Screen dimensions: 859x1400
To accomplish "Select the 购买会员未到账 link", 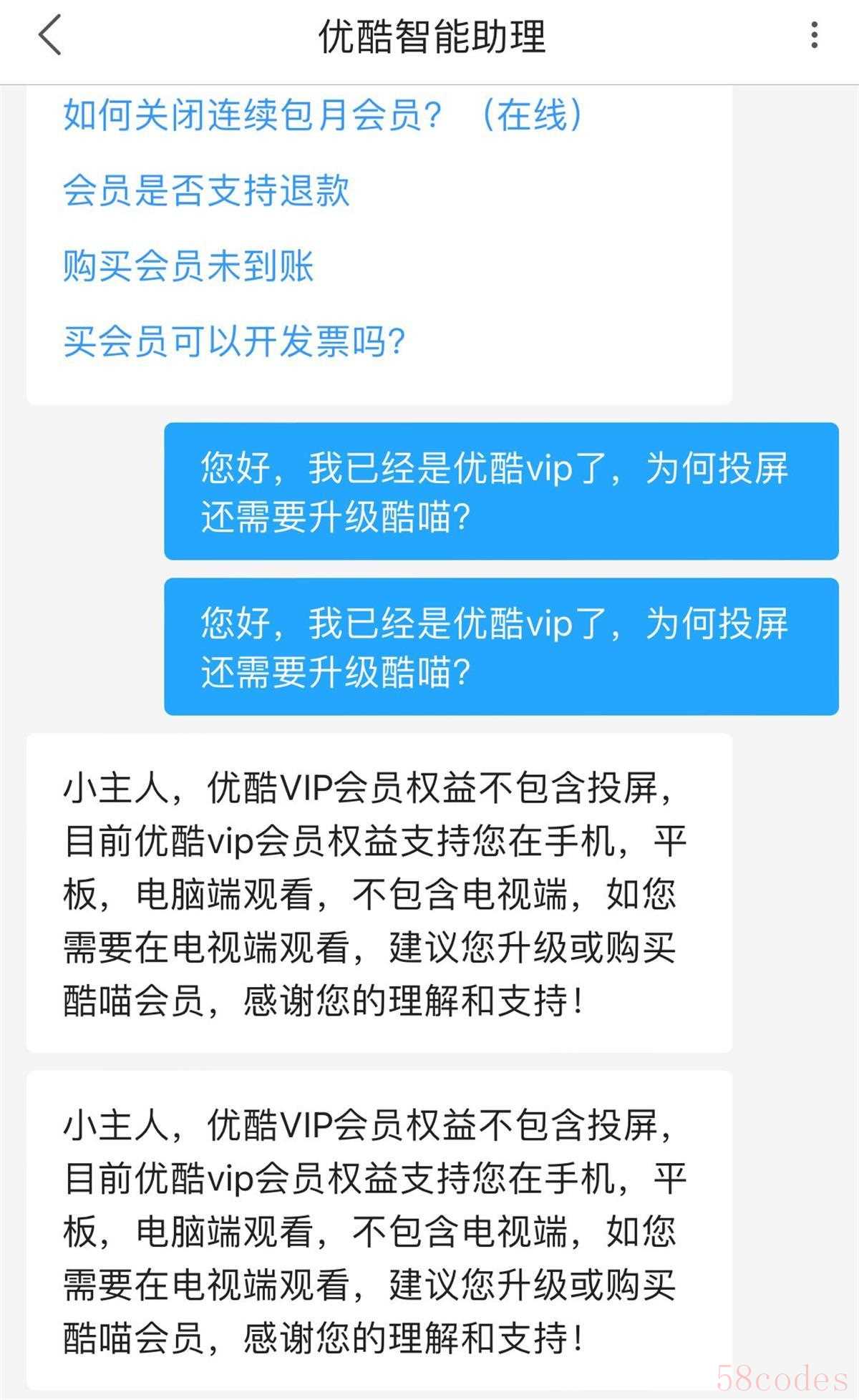I will click(188, 266).
